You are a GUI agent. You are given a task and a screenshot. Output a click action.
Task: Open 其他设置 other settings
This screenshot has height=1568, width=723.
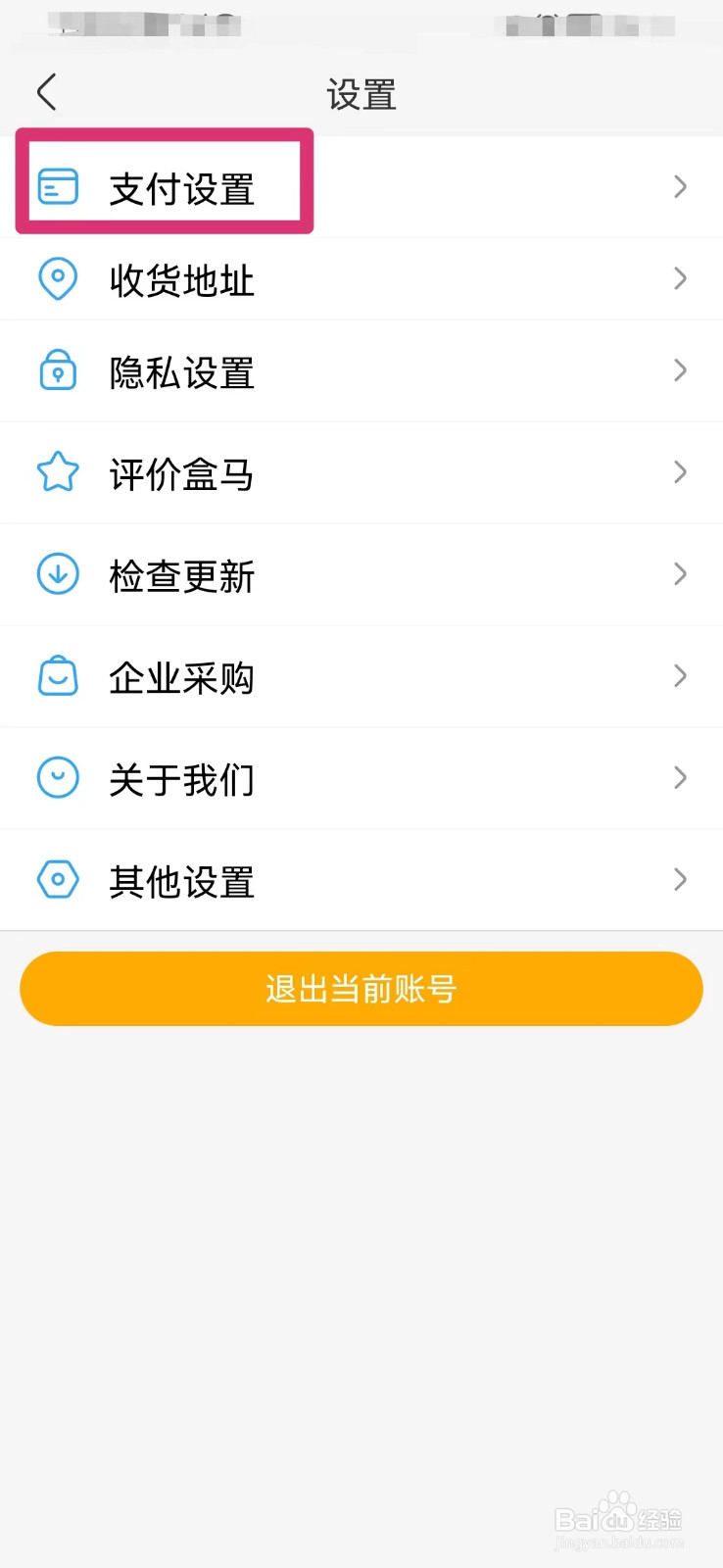pyautogui.click(x=361, y=880)
